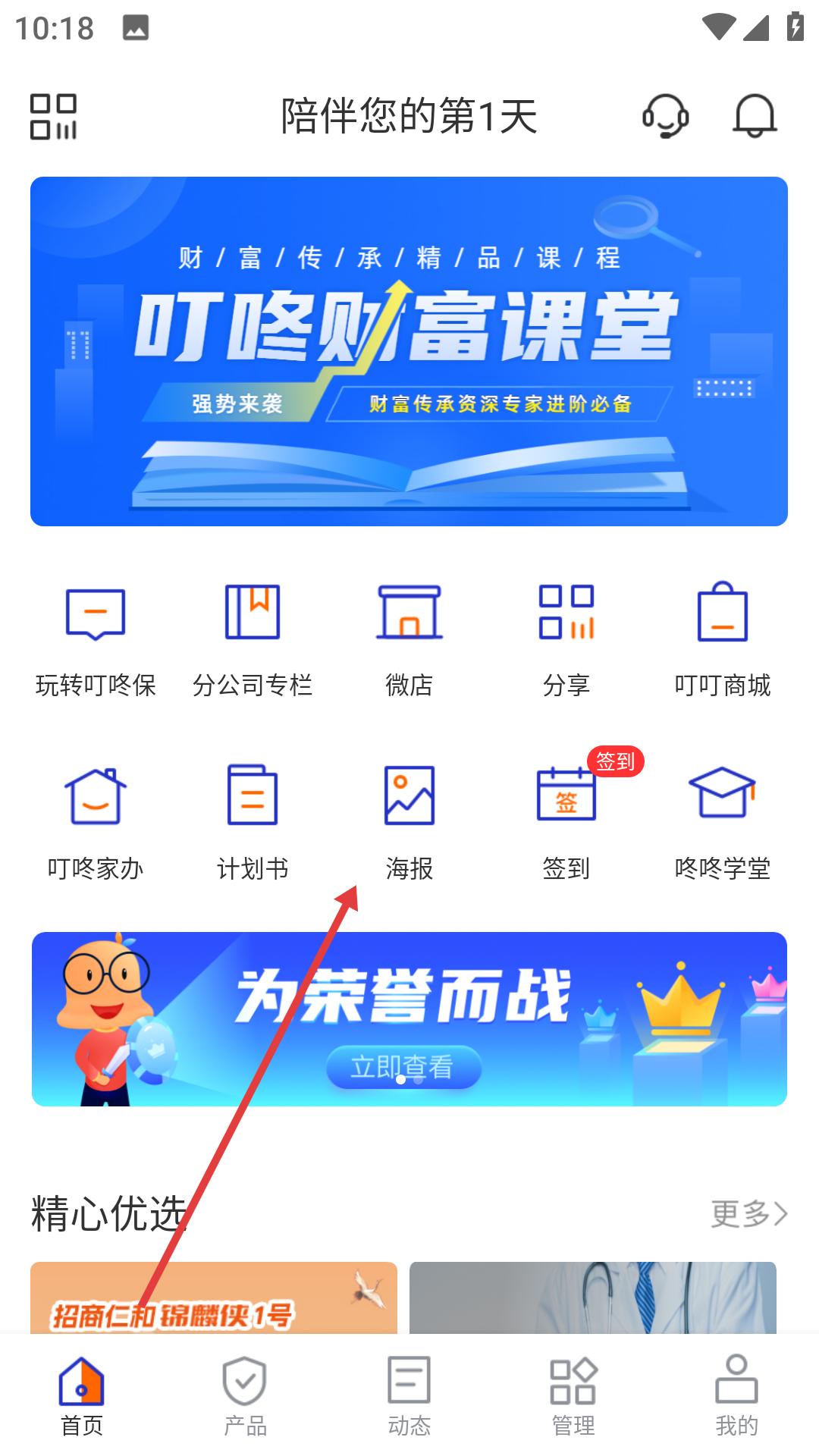
Task: Open 叮咚家办
Action: pyautogui.click(x=96, y=824)
